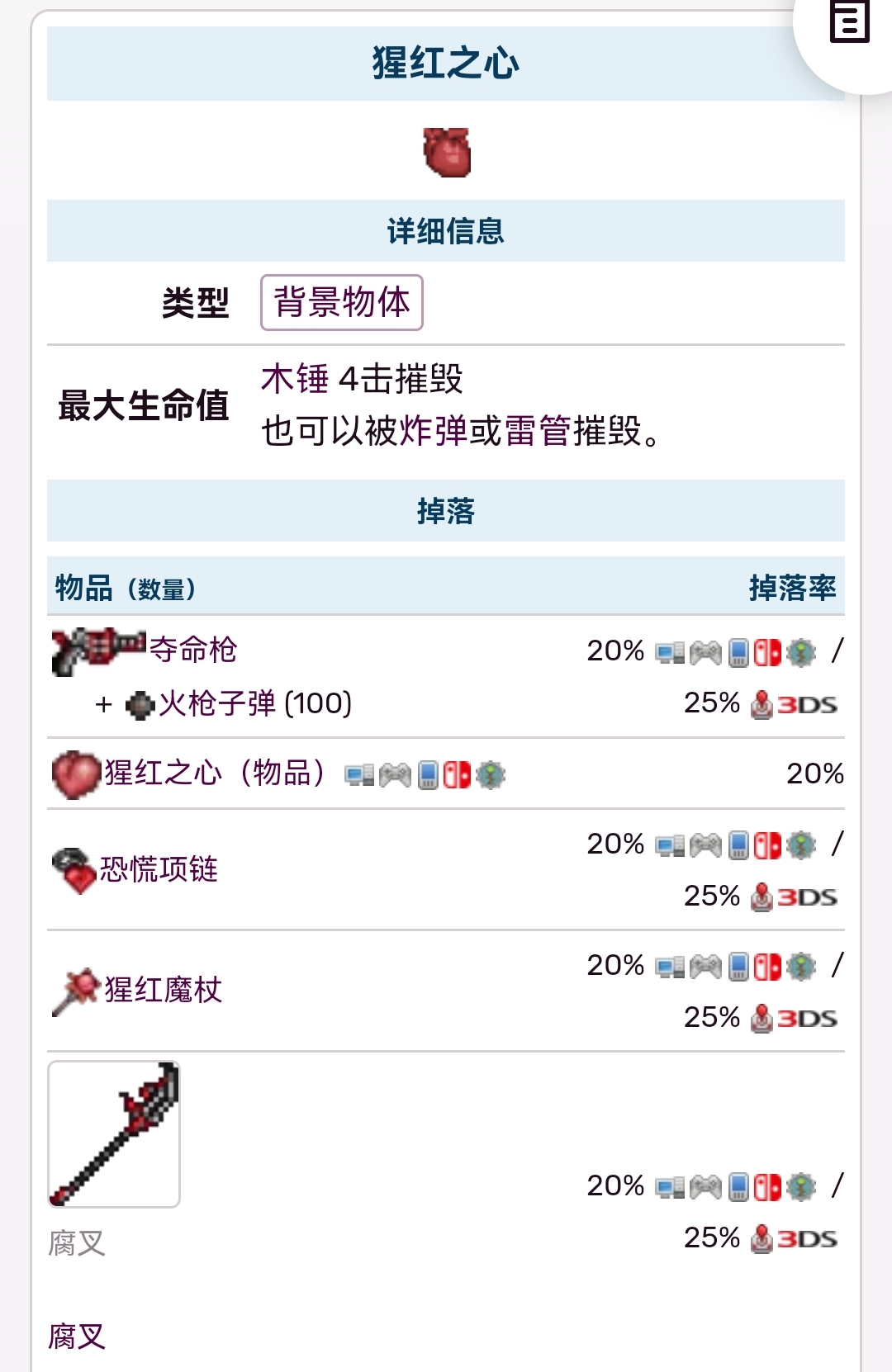This screenshot has width=892, height=1372.
Task: Open the 火枪子弹 item link
Action: tap(216, 703)
